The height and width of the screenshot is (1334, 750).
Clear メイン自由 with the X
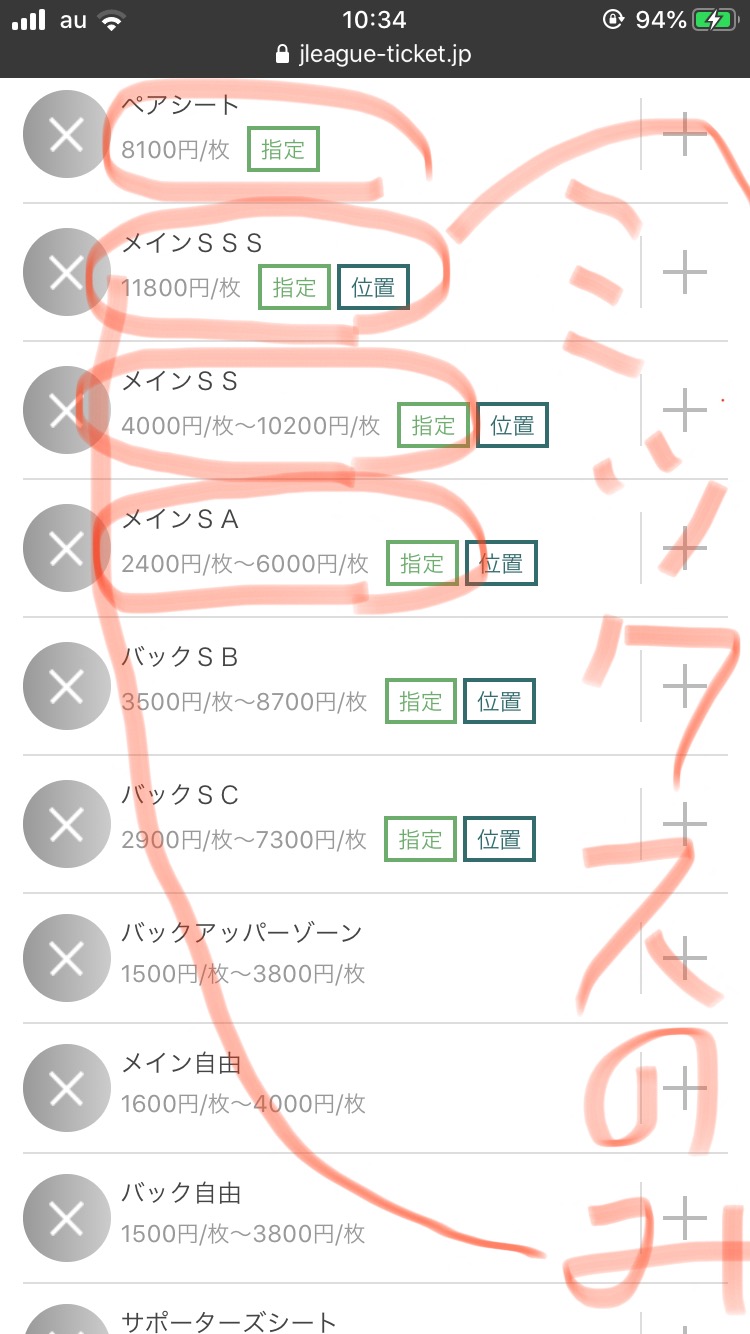pyautogui.click(x=66, y=1088)
